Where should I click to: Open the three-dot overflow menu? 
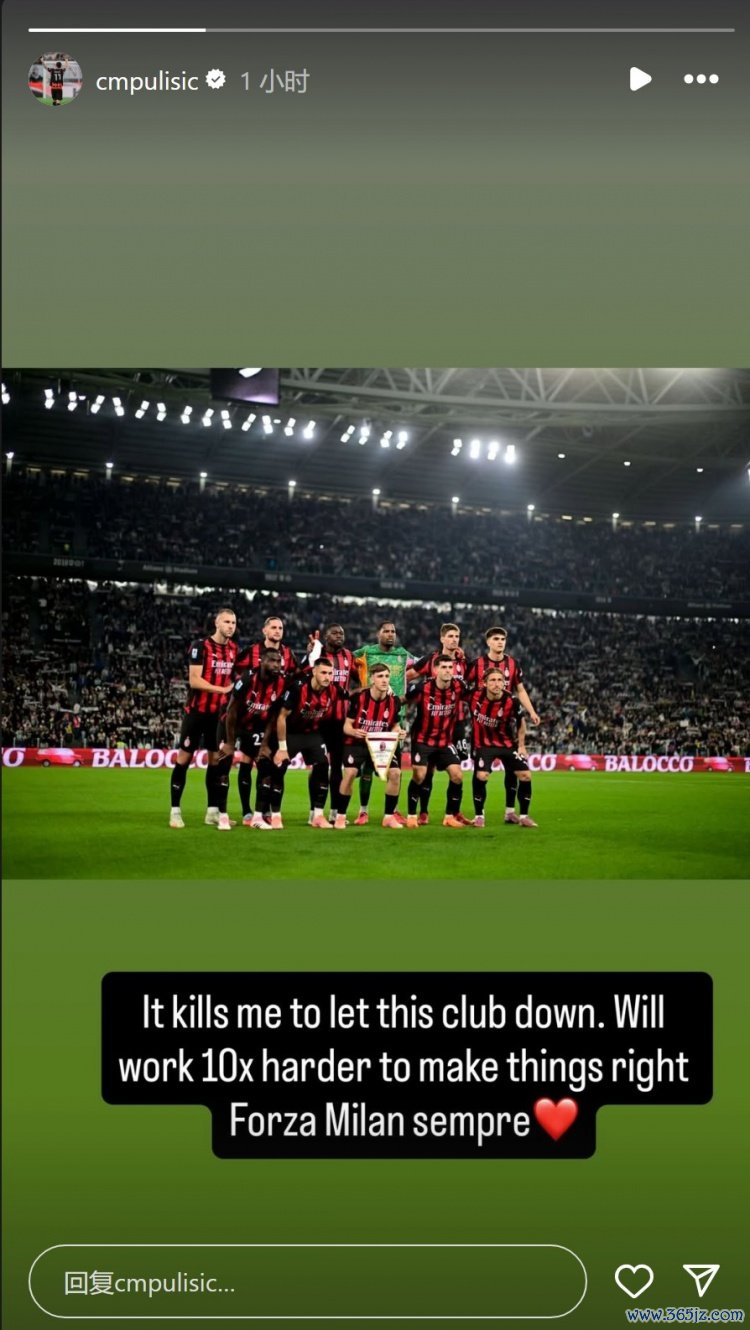[x=701, y=80]
